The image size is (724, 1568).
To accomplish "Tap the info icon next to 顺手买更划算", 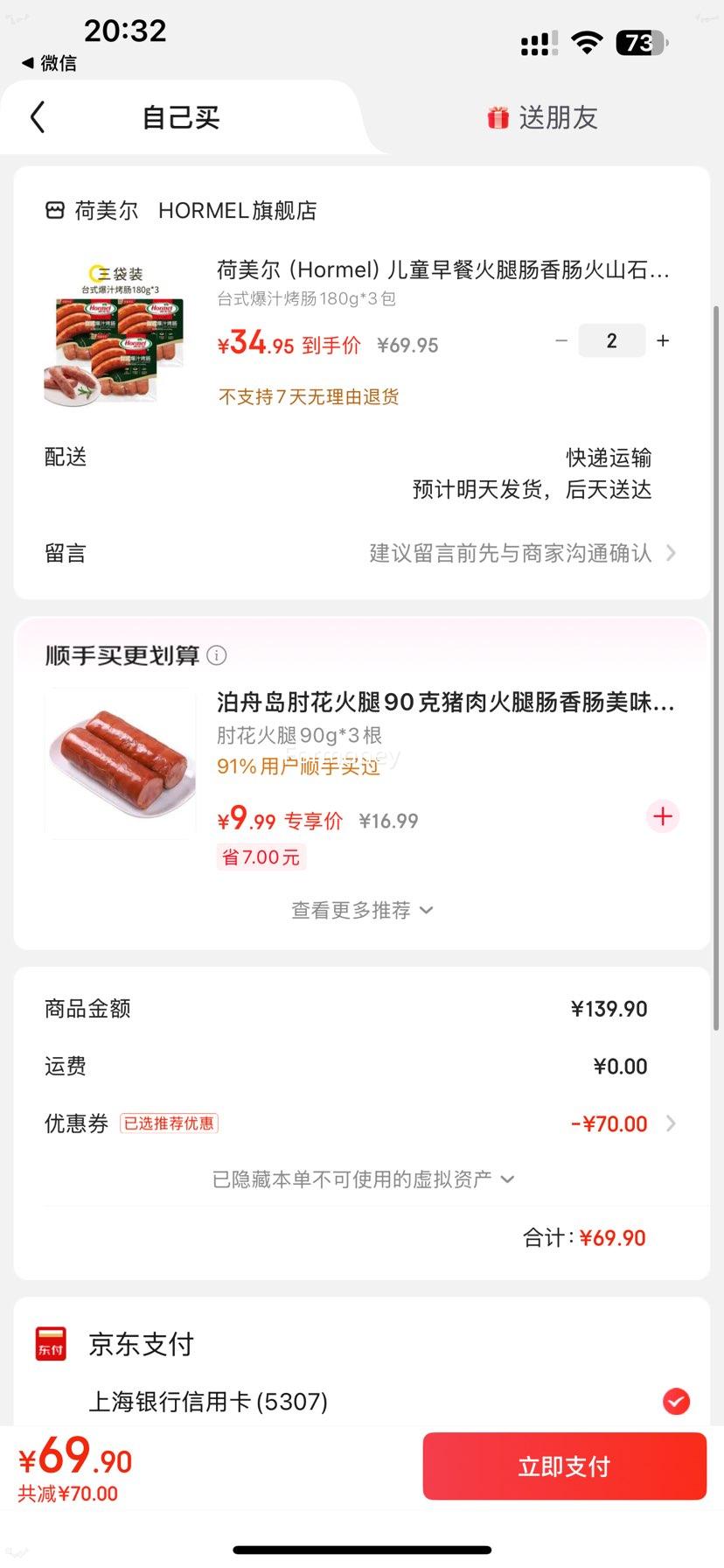I will pos(217,654).
